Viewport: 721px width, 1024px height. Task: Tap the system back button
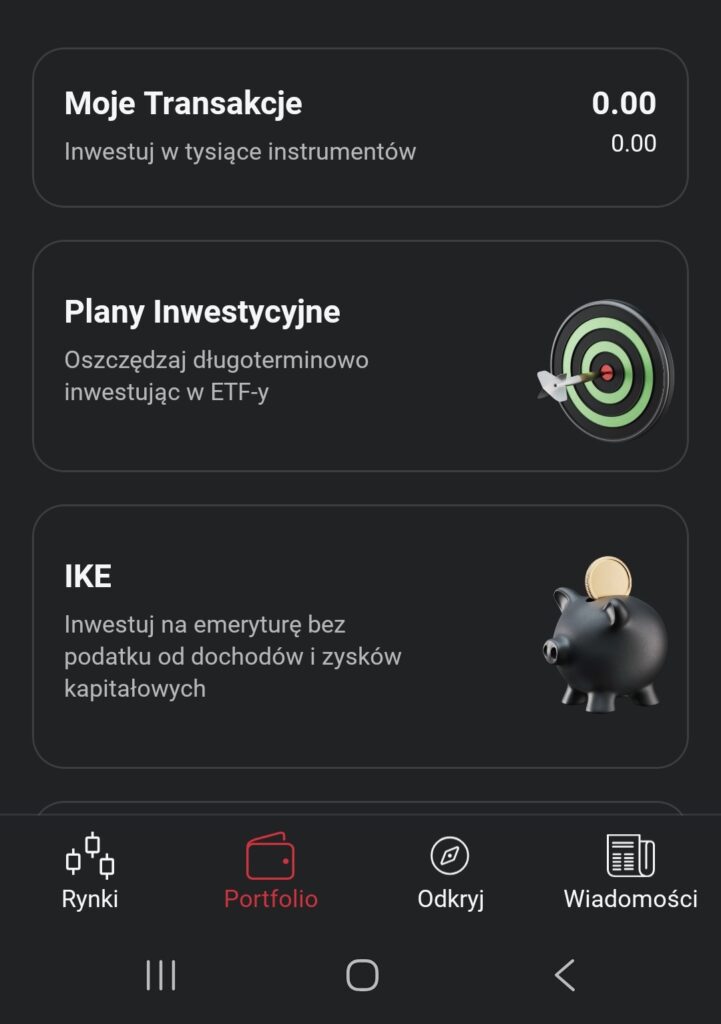point(564,974)
